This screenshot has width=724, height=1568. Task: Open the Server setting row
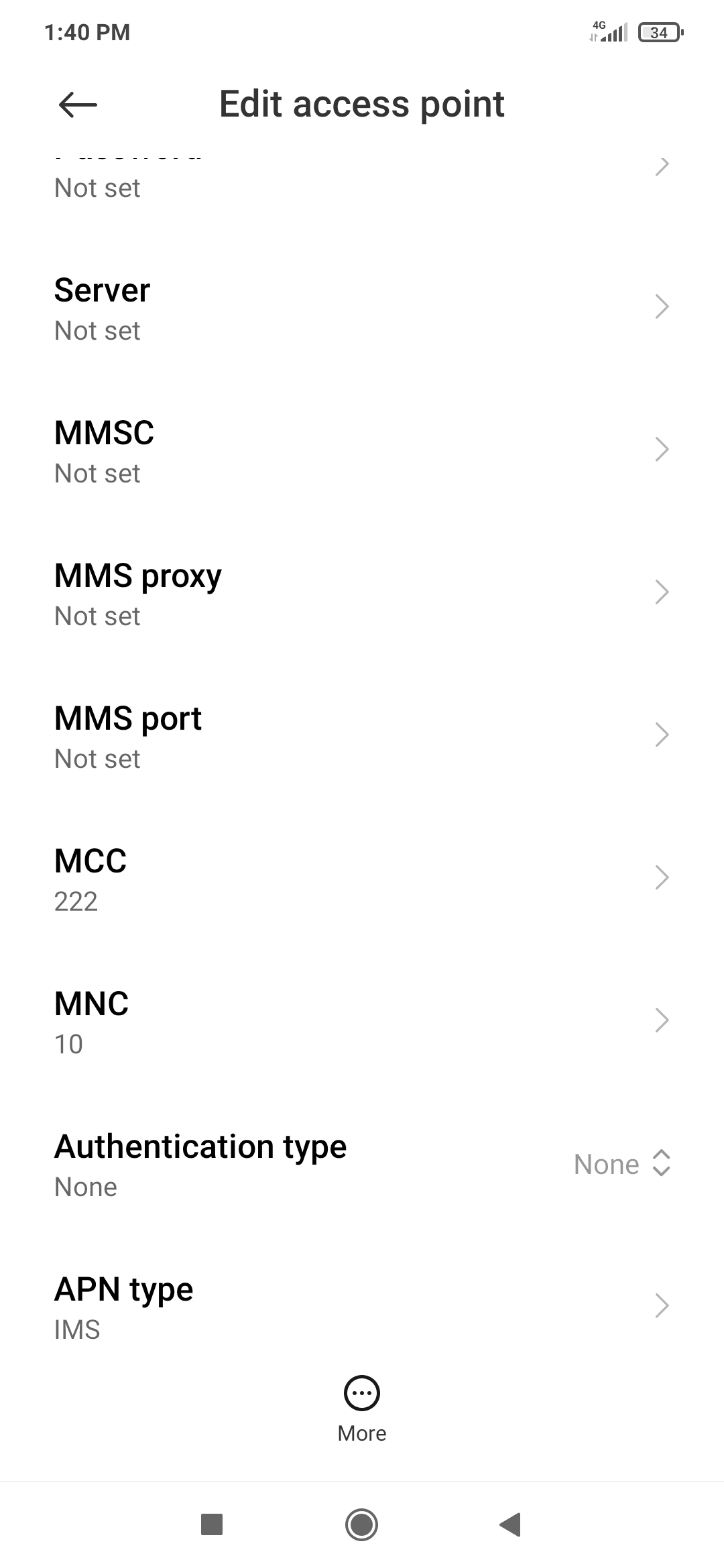362,308
